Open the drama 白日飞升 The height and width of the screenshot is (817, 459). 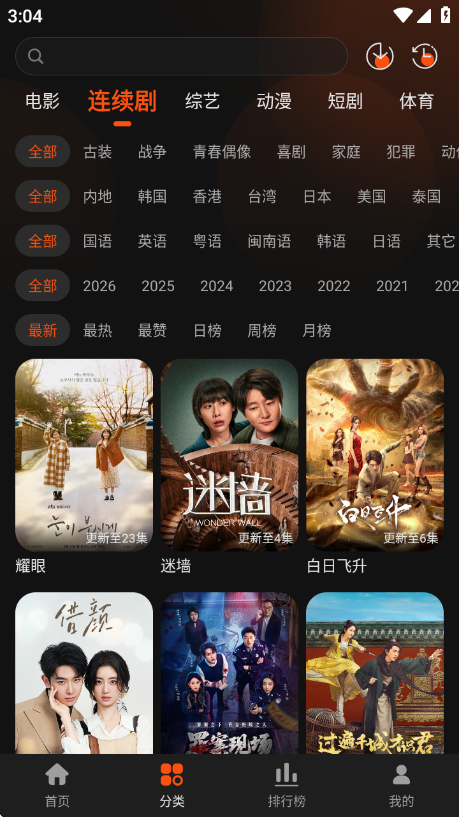coord(375,466)
